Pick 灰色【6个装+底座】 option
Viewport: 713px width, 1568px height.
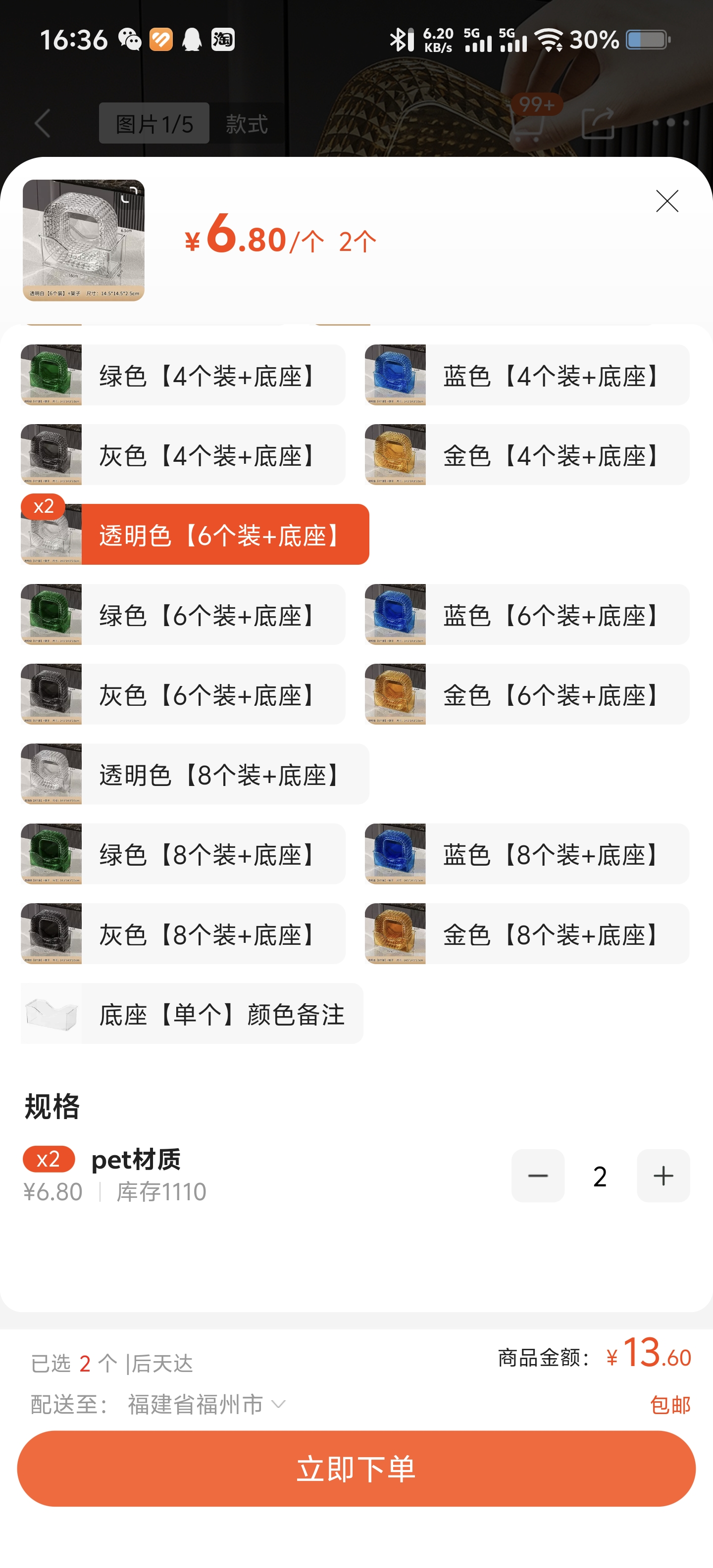tap(183, 694)
